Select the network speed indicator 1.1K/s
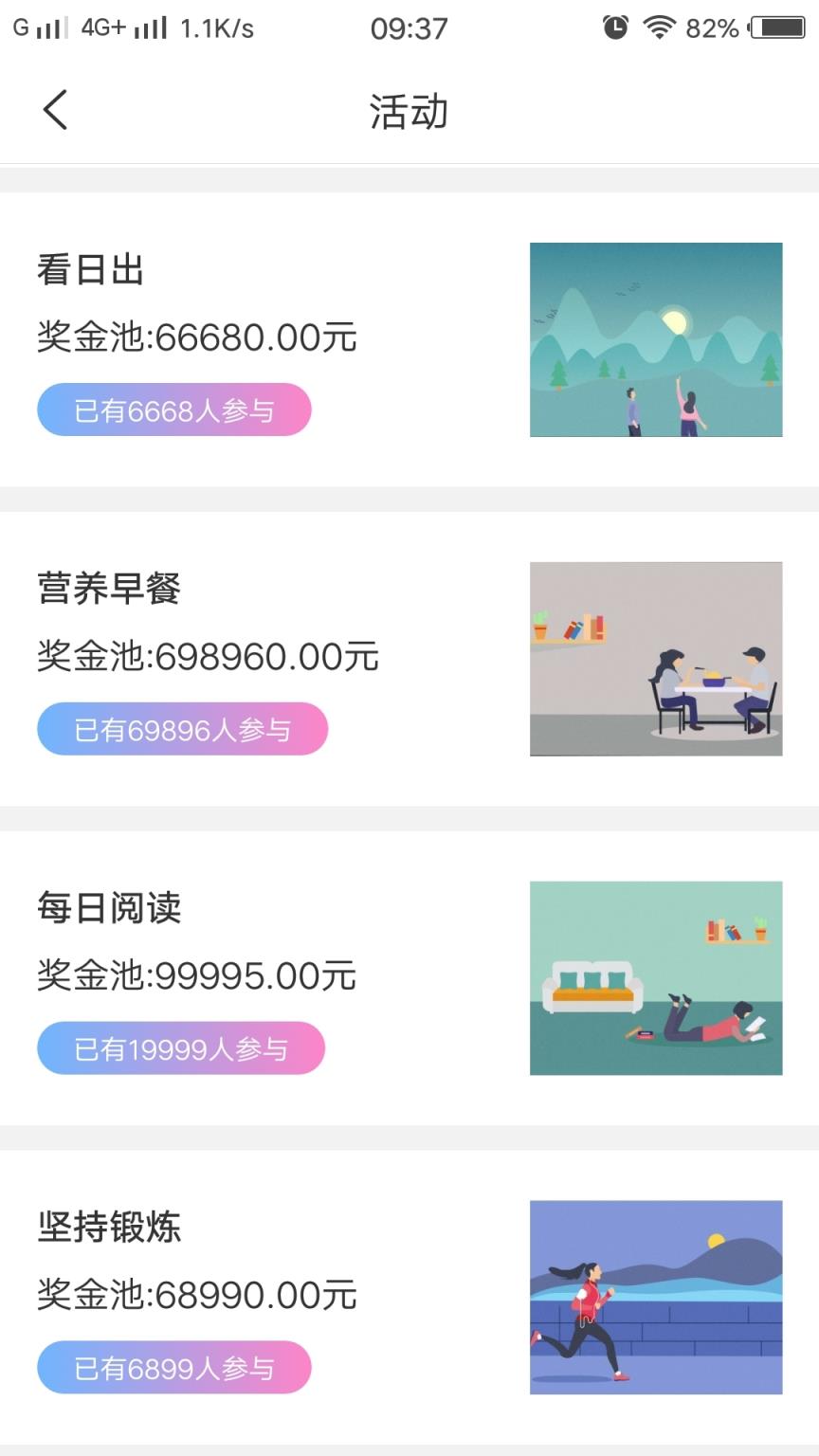The height and width of the screenshot is (1456, 819). click(216, 27)
